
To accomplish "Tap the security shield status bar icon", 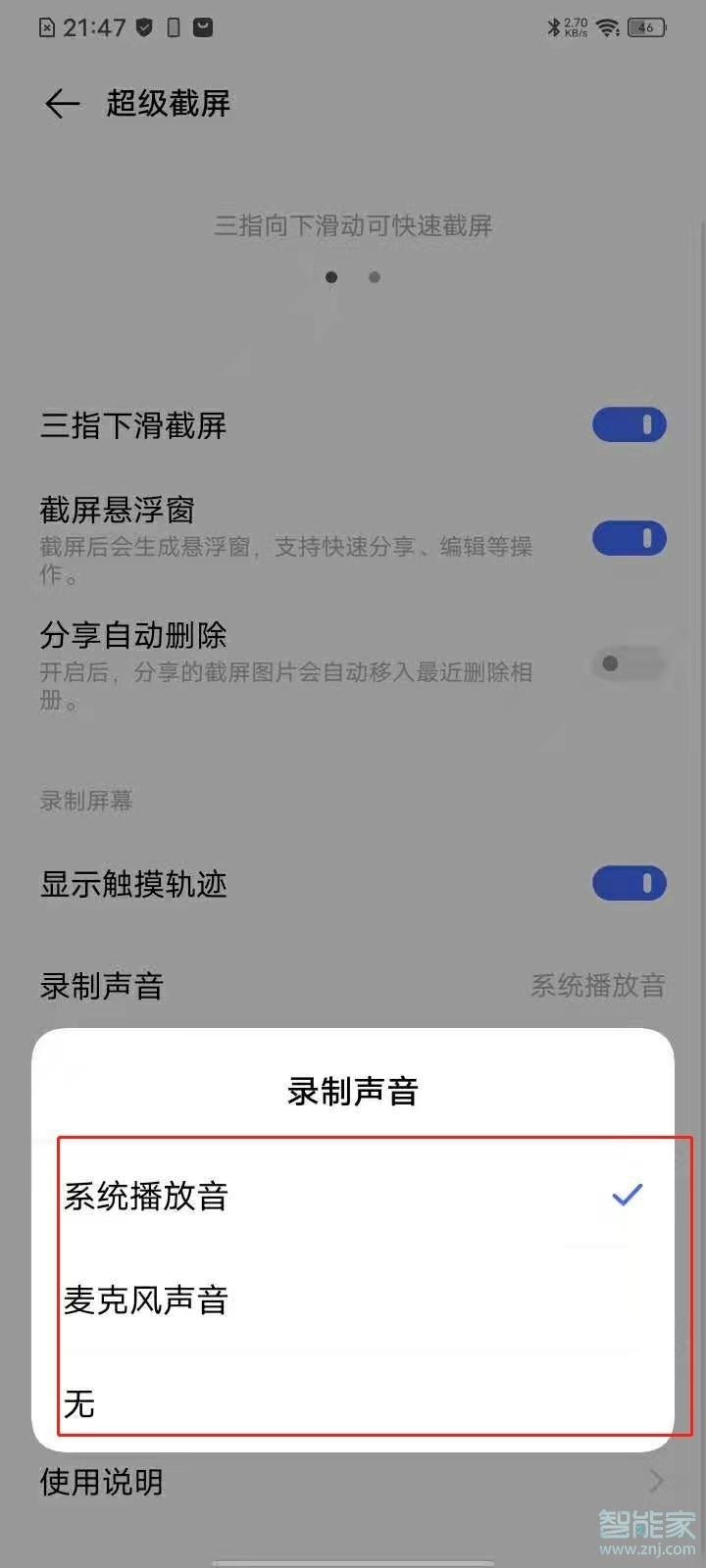I will coord(142,27).
